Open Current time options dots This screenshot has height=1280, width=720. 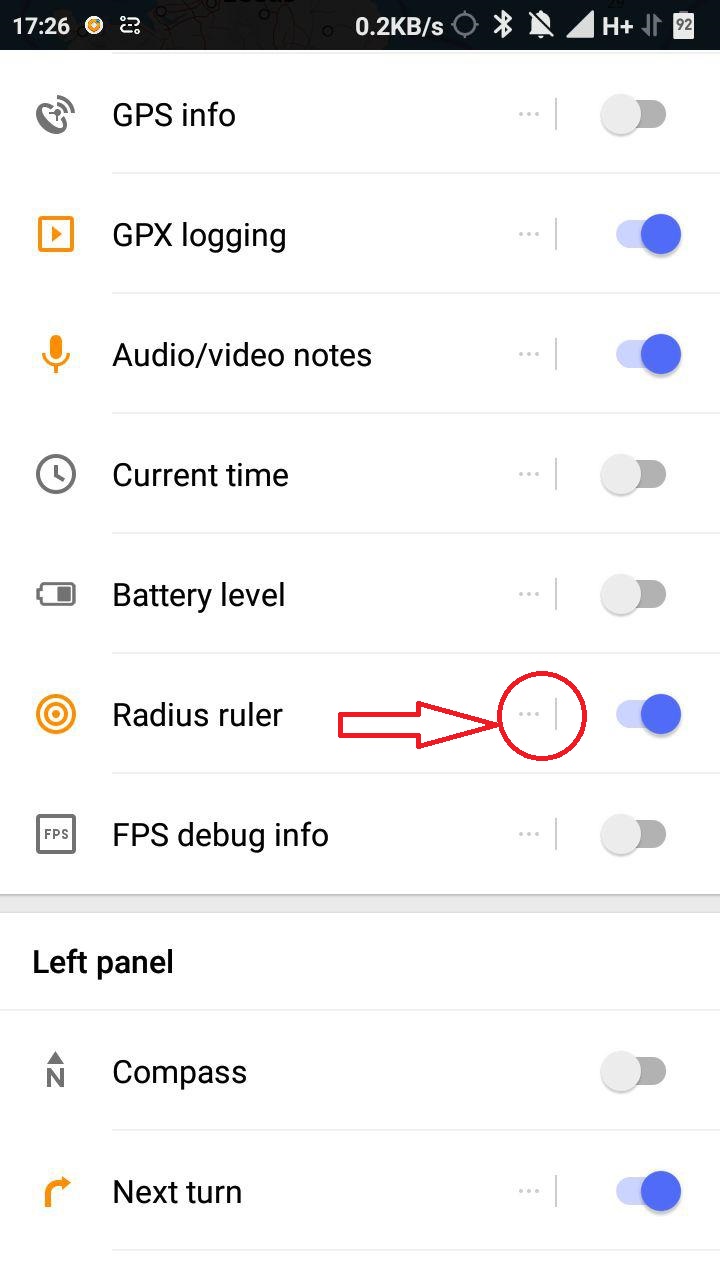pyautogui.click(x=529, y=475)
